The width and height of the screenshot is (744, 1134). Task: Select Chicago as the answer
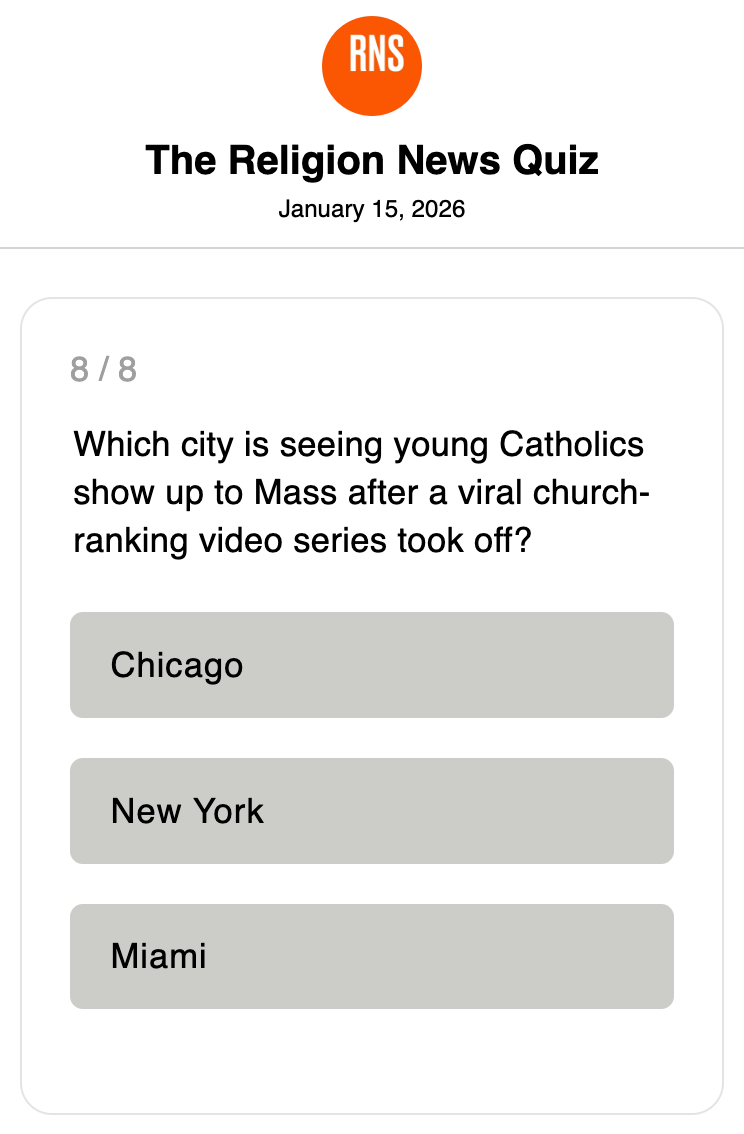371,665
